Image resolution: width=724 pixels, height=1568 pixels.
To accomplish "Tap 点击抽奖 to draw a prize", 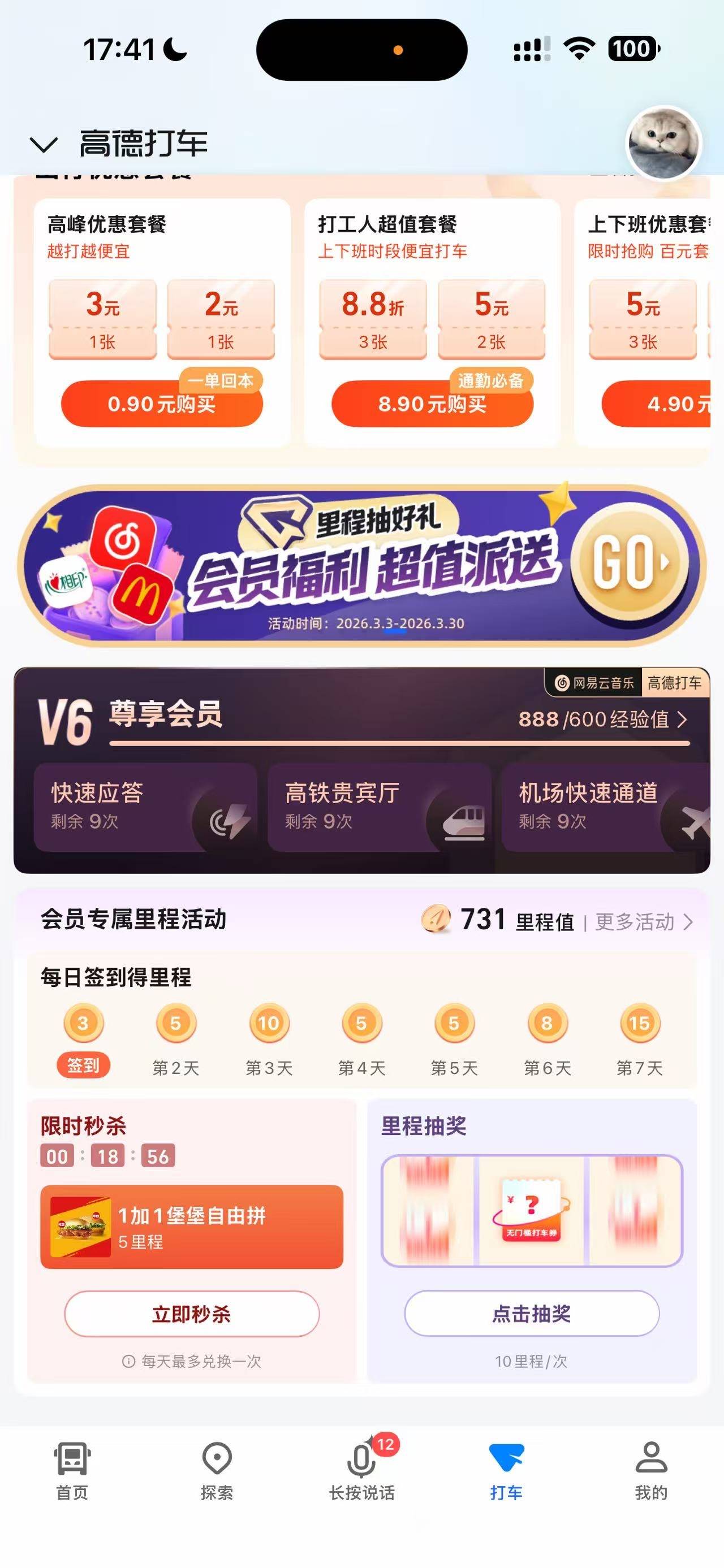I will click(531, 1314).
